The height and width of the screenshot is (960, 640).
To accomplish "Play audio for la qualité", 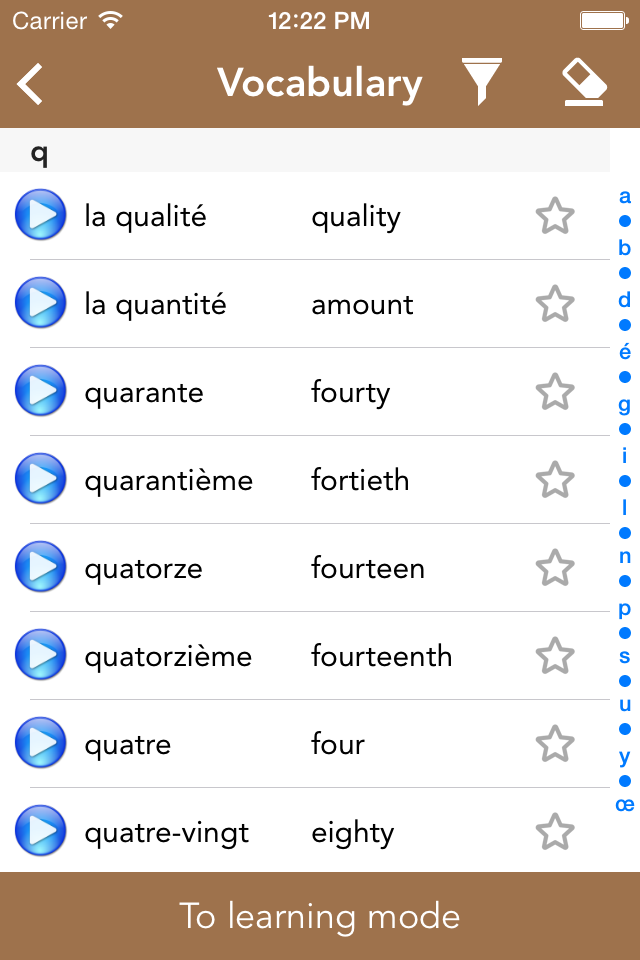I will tap(40, 215).
